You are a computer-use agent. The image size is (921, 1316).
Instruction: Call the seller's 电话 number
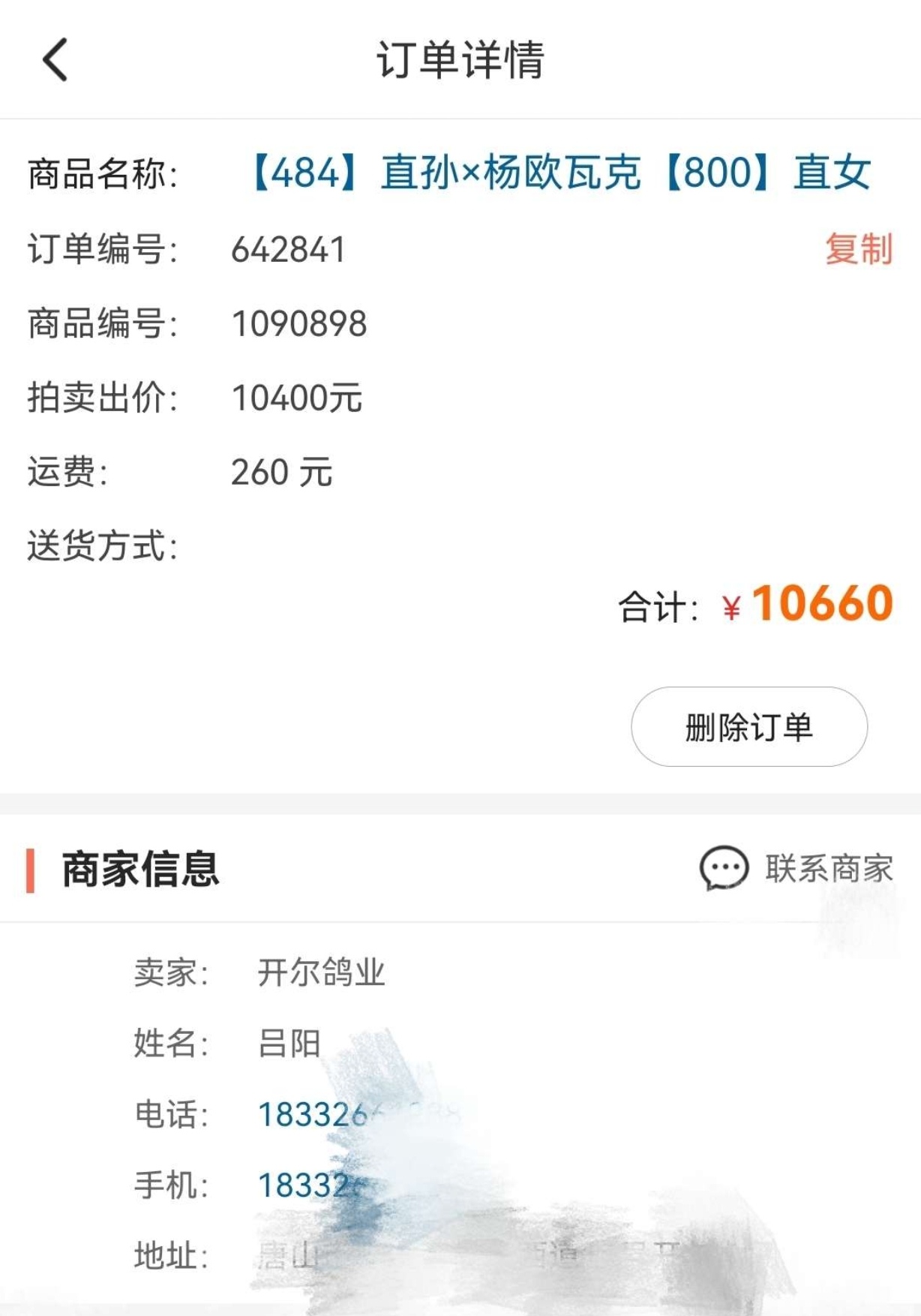point(313,1115)
